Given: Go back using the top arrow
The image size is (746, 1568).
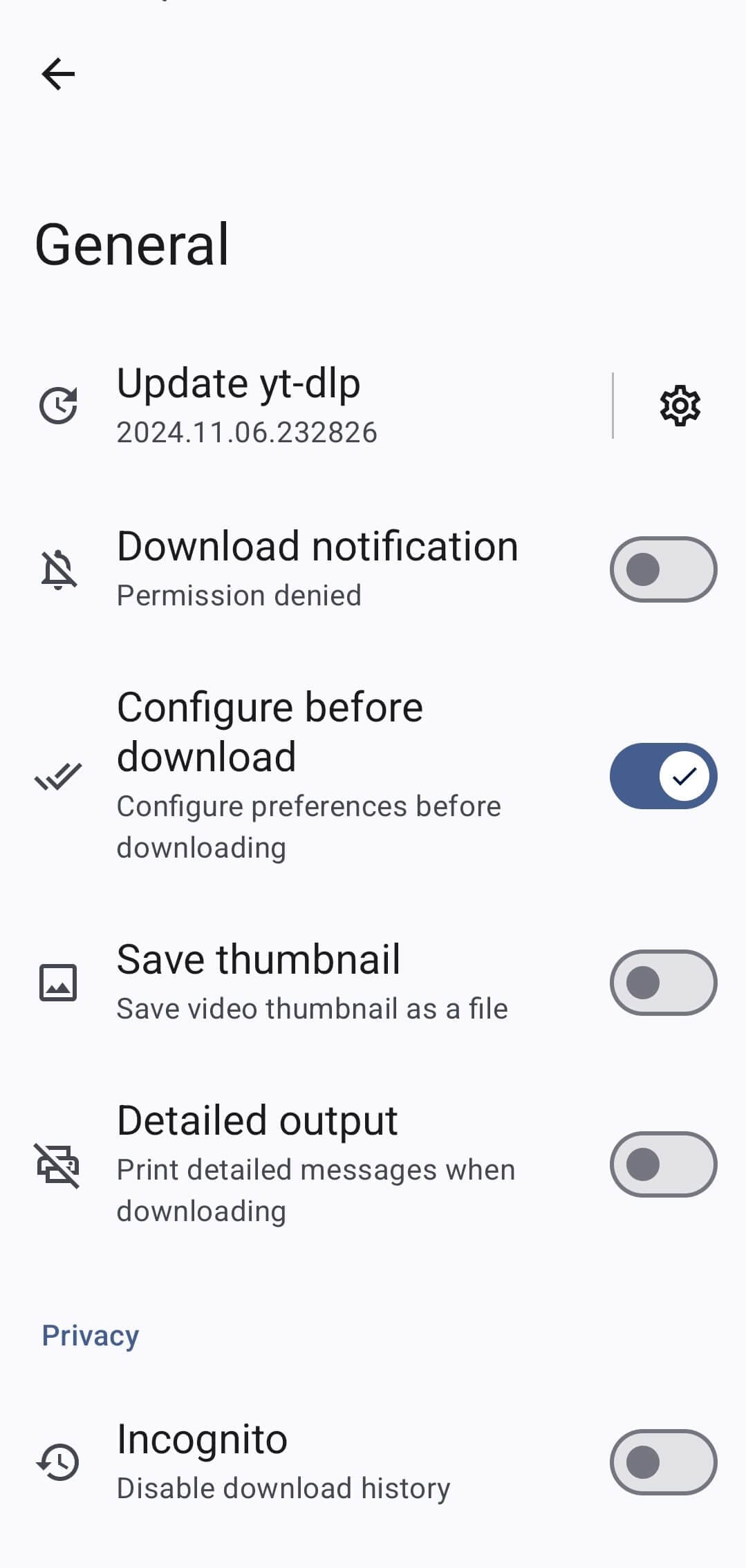Looking at the screenshot, I should click(x=58, y=74).
